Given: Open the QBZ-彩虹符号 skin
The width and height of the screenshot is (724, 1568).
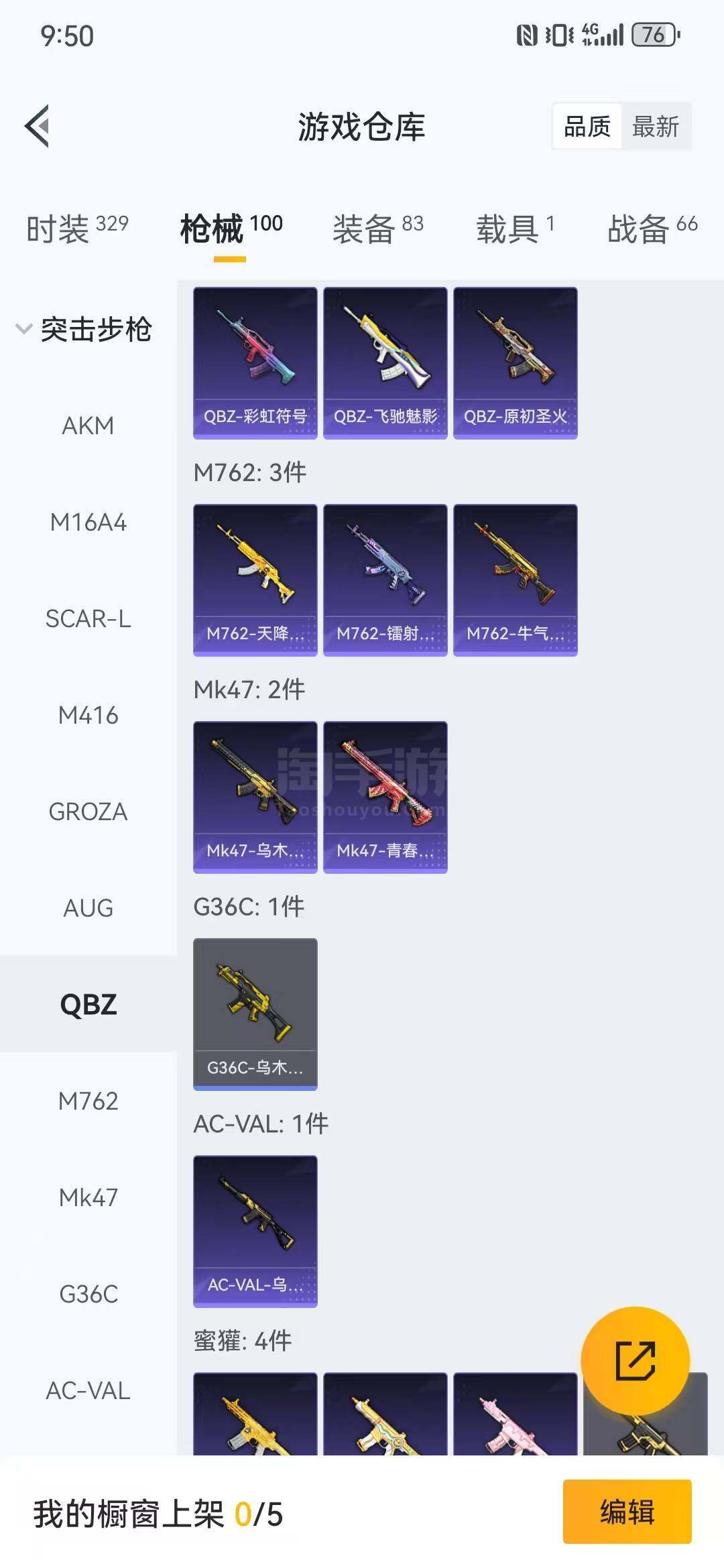Looking at the screenshot, I should click(255, 363).
